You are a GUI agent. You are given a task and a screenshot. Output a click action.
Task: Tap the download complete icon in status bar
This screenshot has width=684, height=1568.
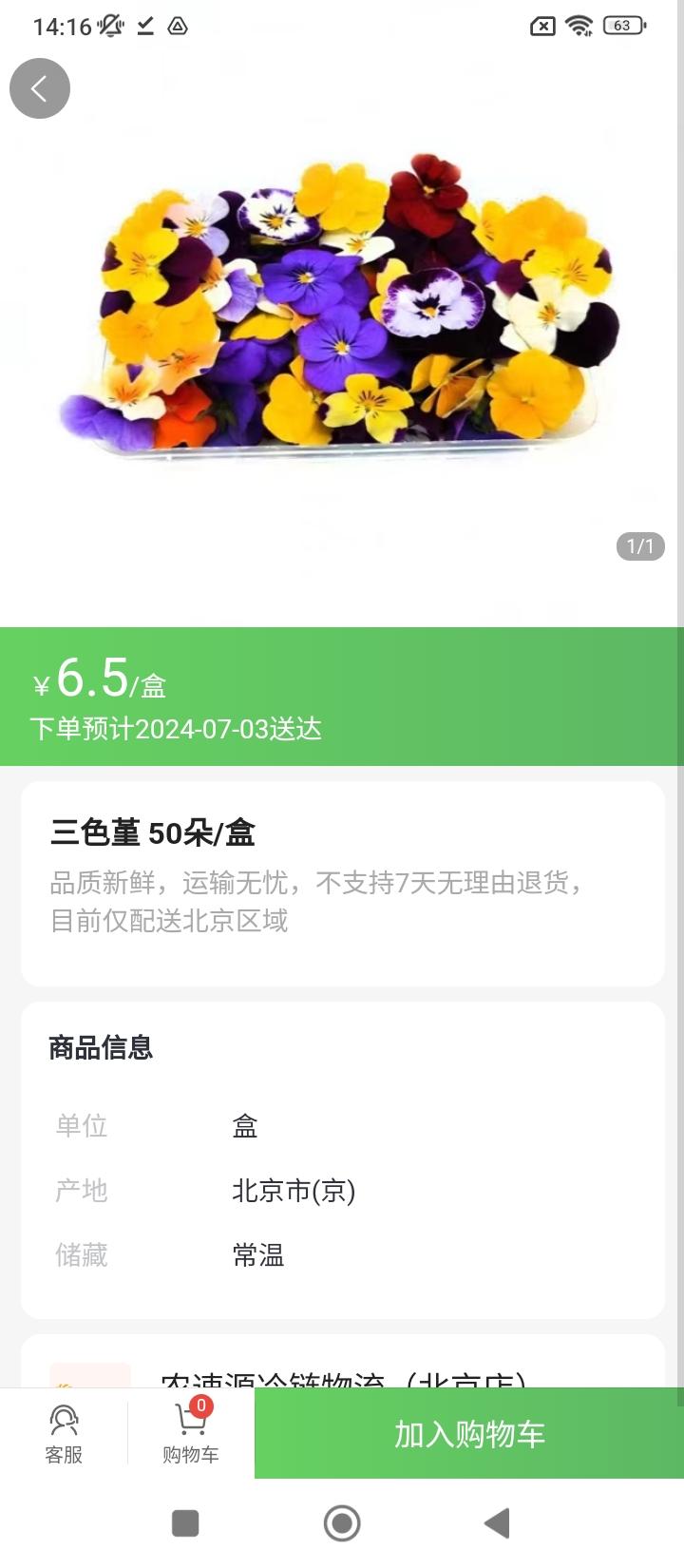click(x=143, y=27)
